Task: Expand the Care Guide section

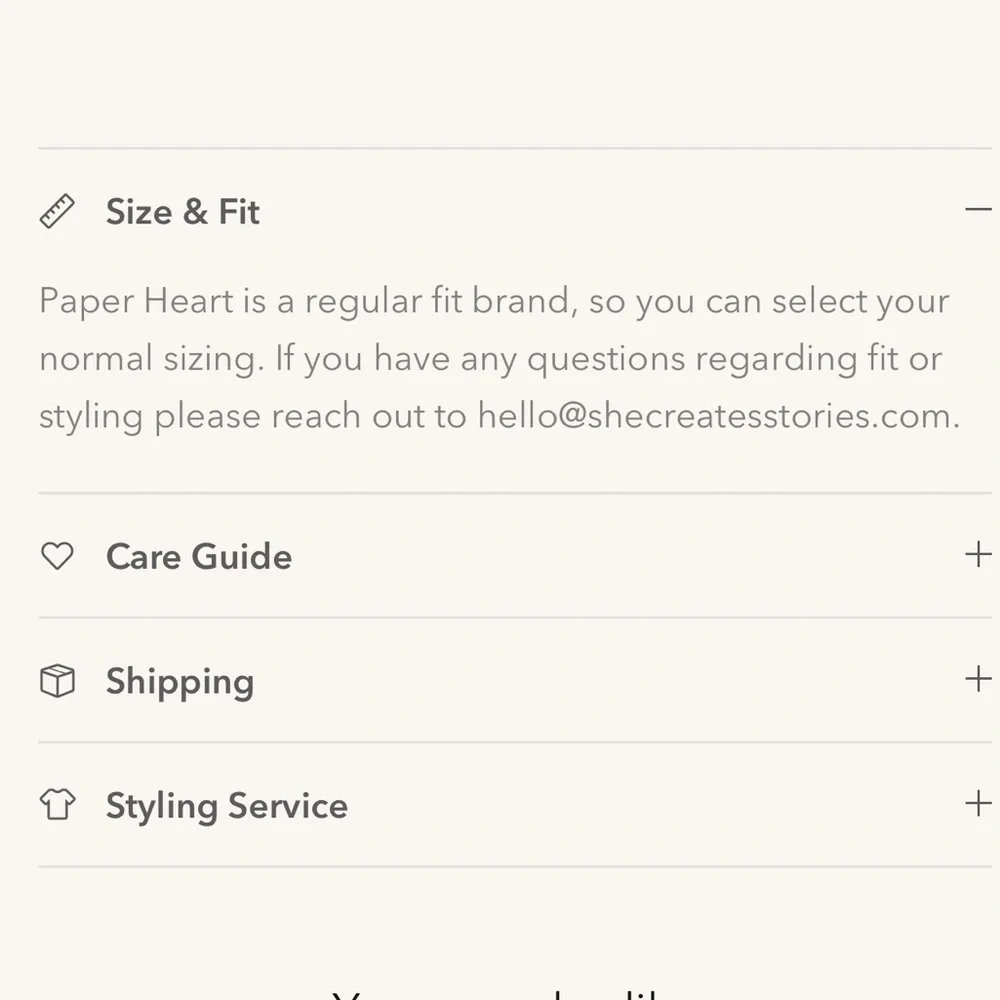Action: point(977,555)
